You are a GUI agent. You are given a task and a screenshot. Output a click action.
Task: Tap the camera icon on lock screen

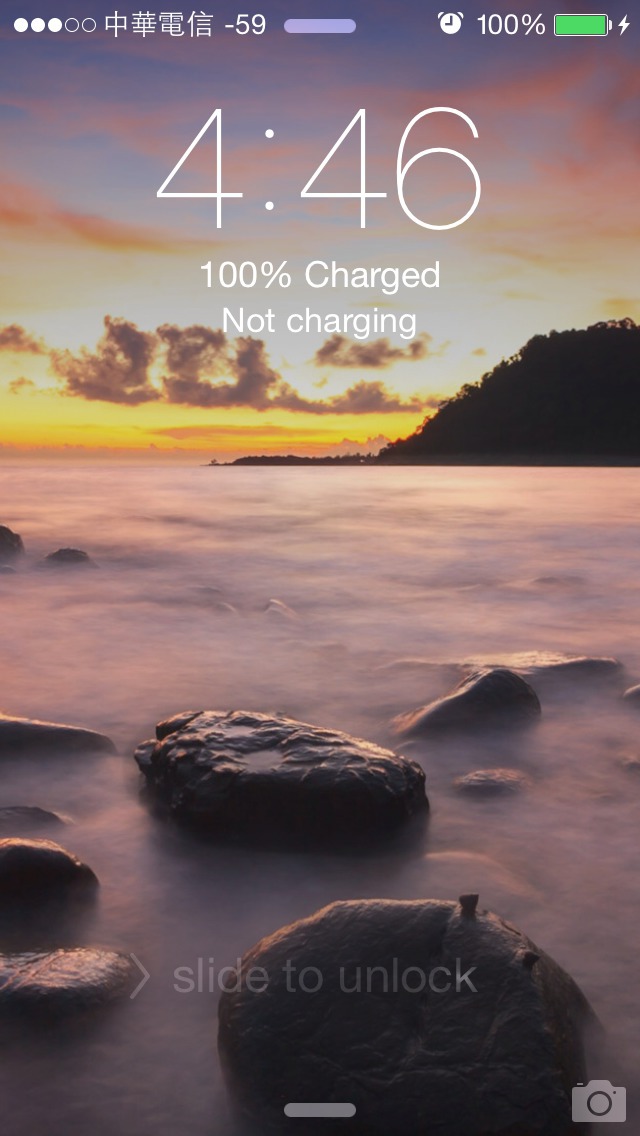599,1100
